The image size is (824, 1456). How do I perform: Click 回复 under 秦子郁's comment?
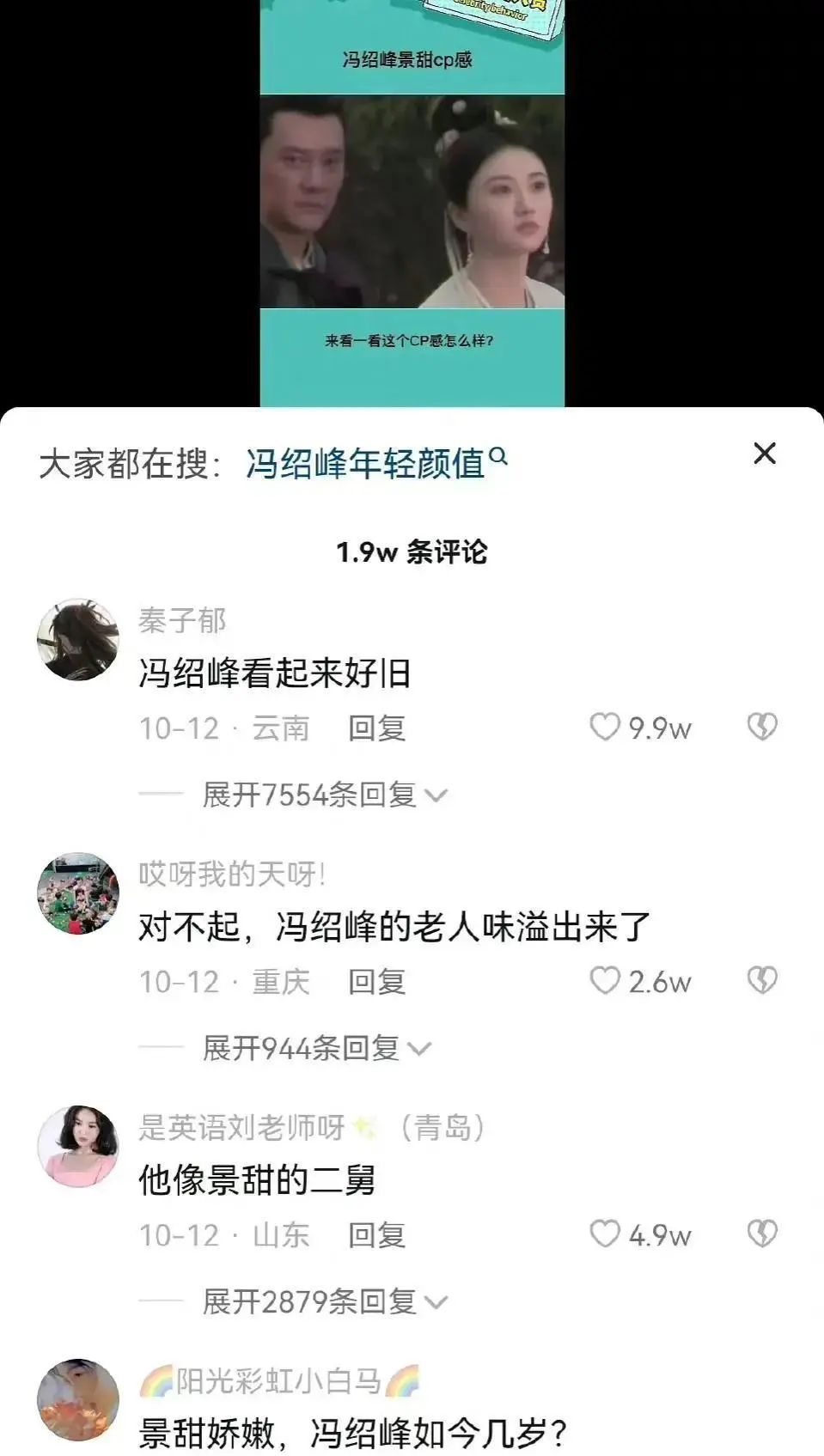point(375,728)
